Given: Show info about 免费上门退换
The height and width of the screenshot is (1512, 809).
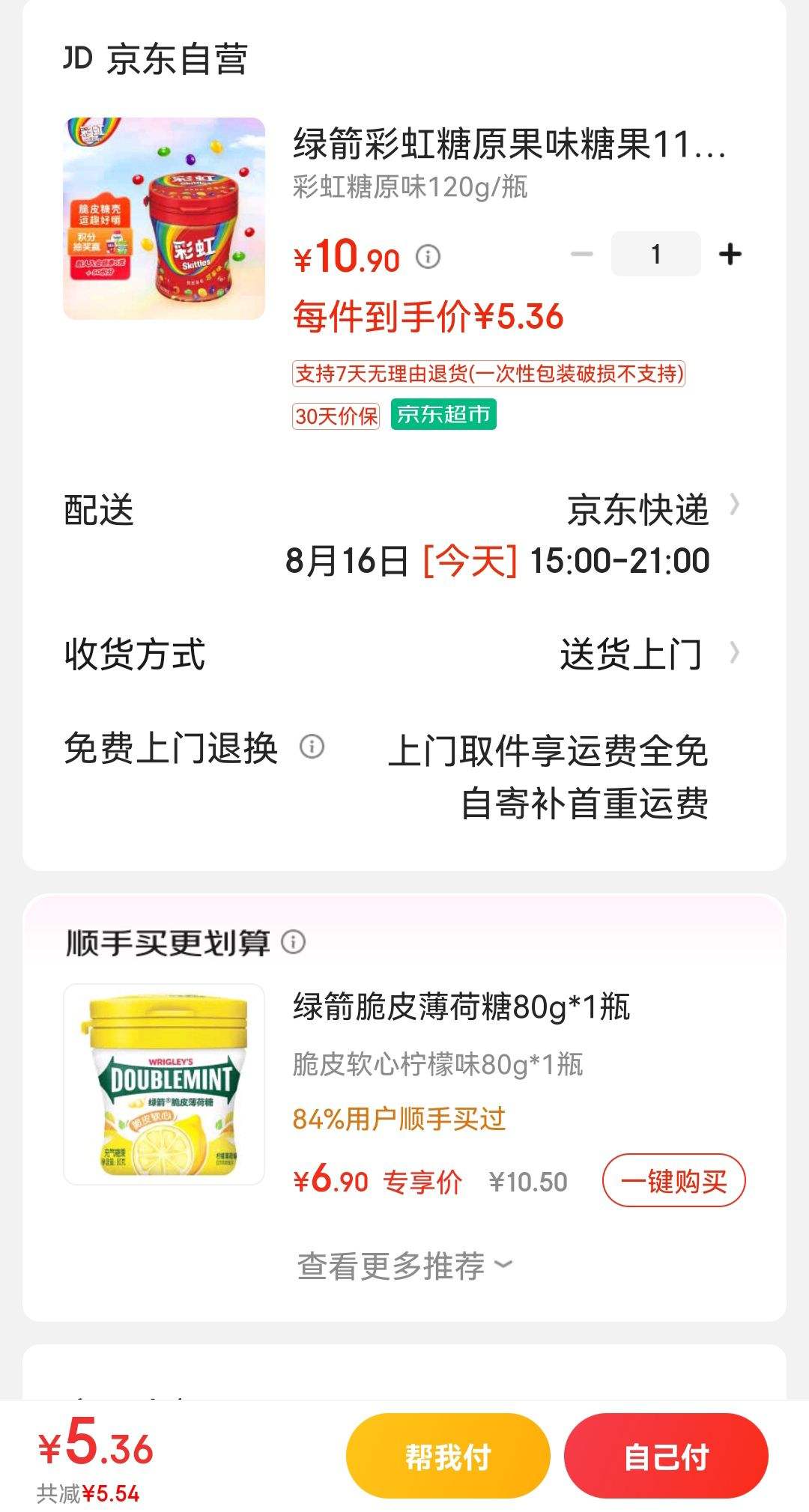Looking at the screenshot, I should click(312, 747).
